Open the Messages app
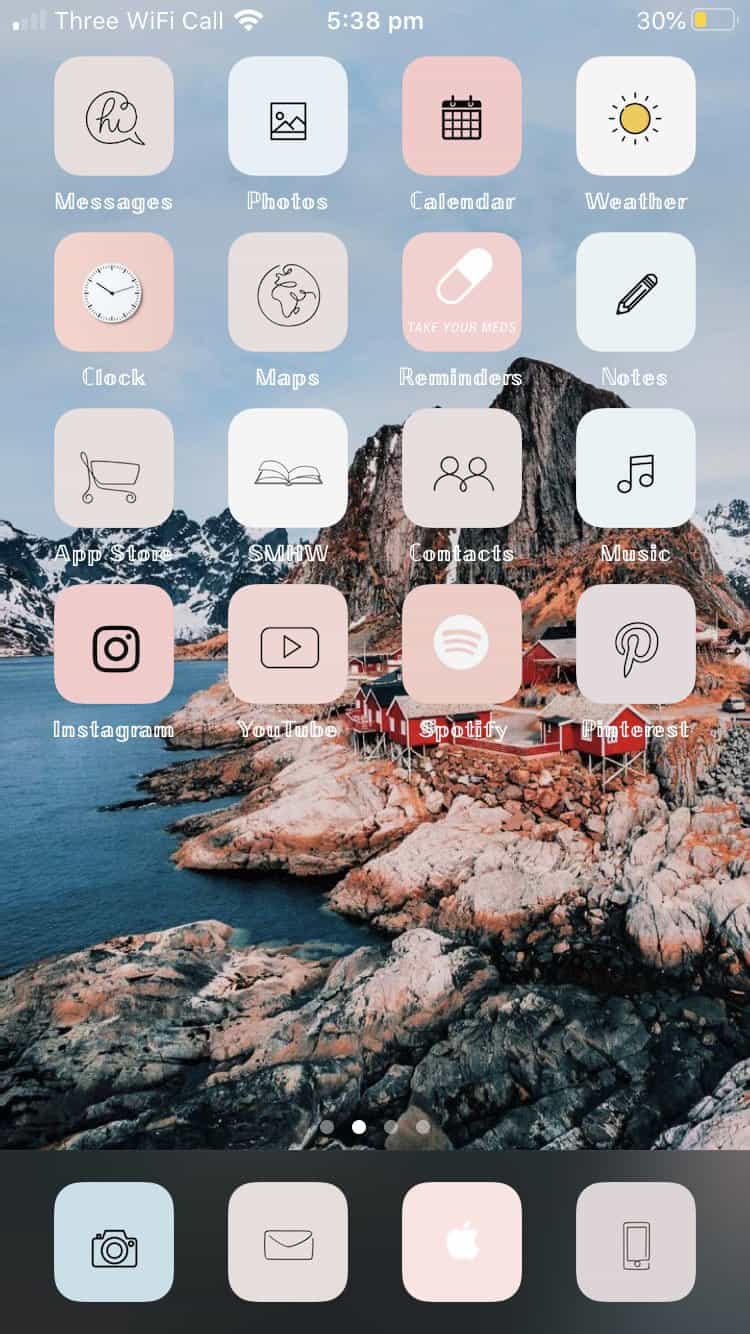Screen dimensions: 750x1334 click(114, 116)
